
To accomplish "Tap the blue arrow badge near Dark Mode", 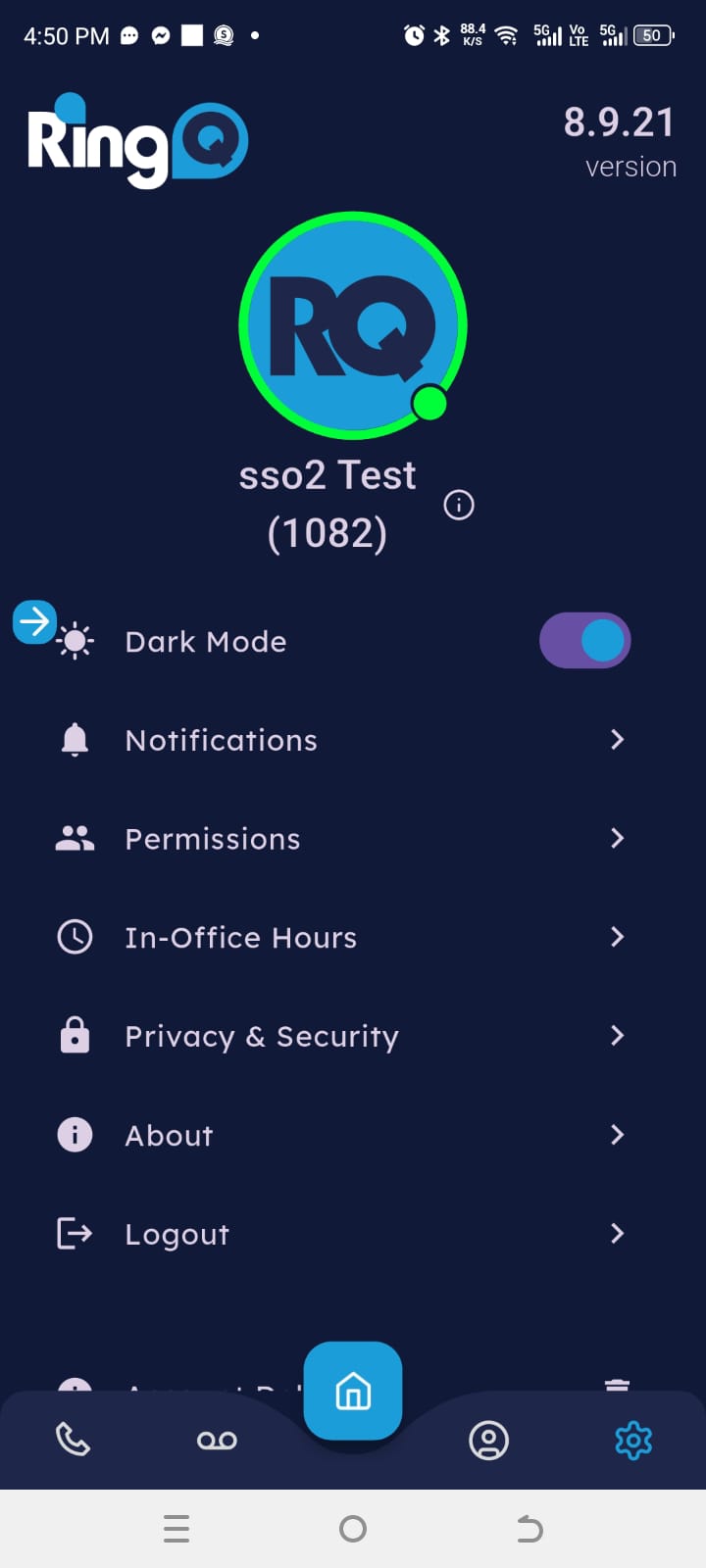I will 35,621.
